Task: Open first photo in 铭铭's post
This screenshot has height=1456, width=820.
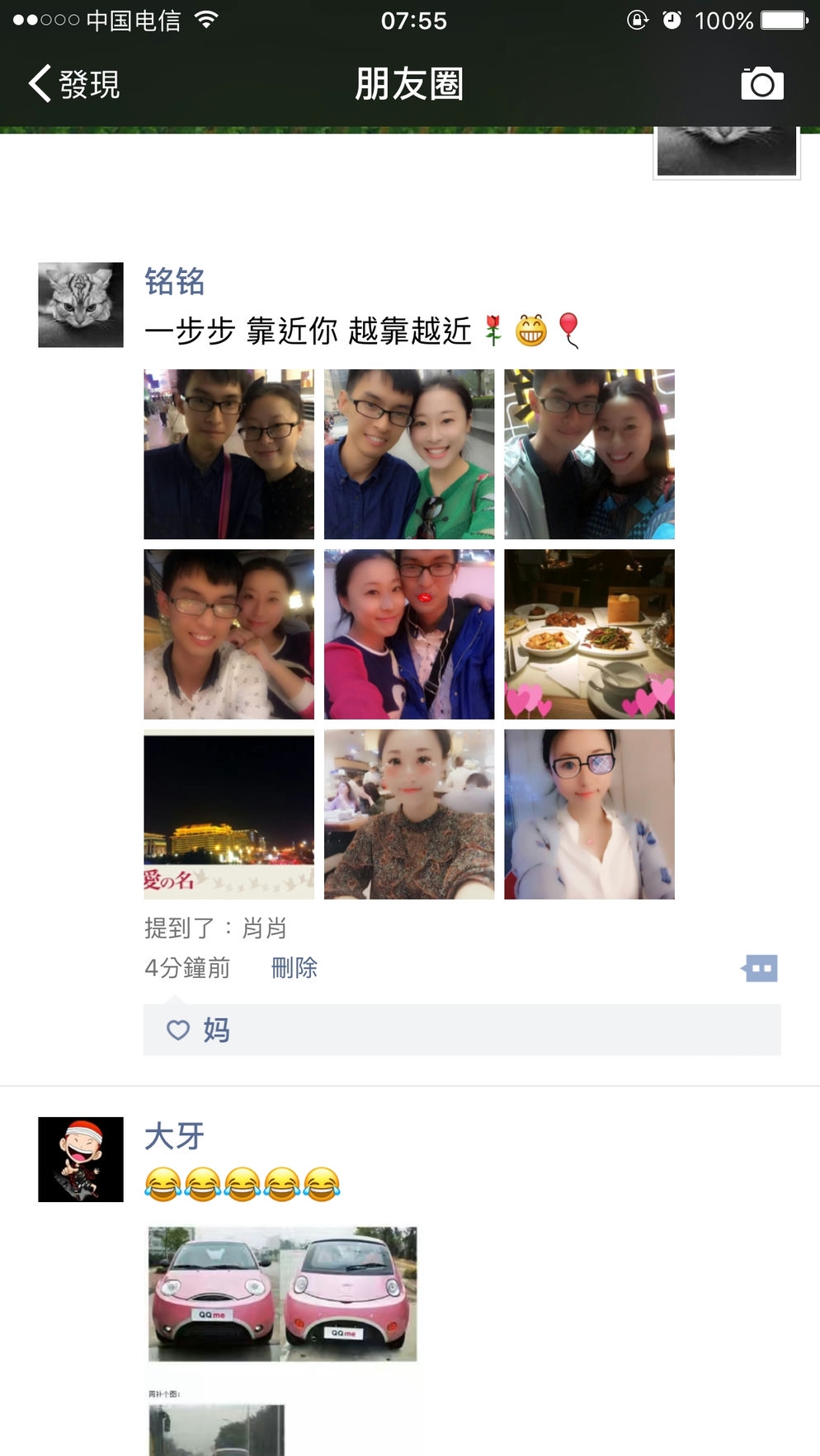Action: (x=229, y=454)
